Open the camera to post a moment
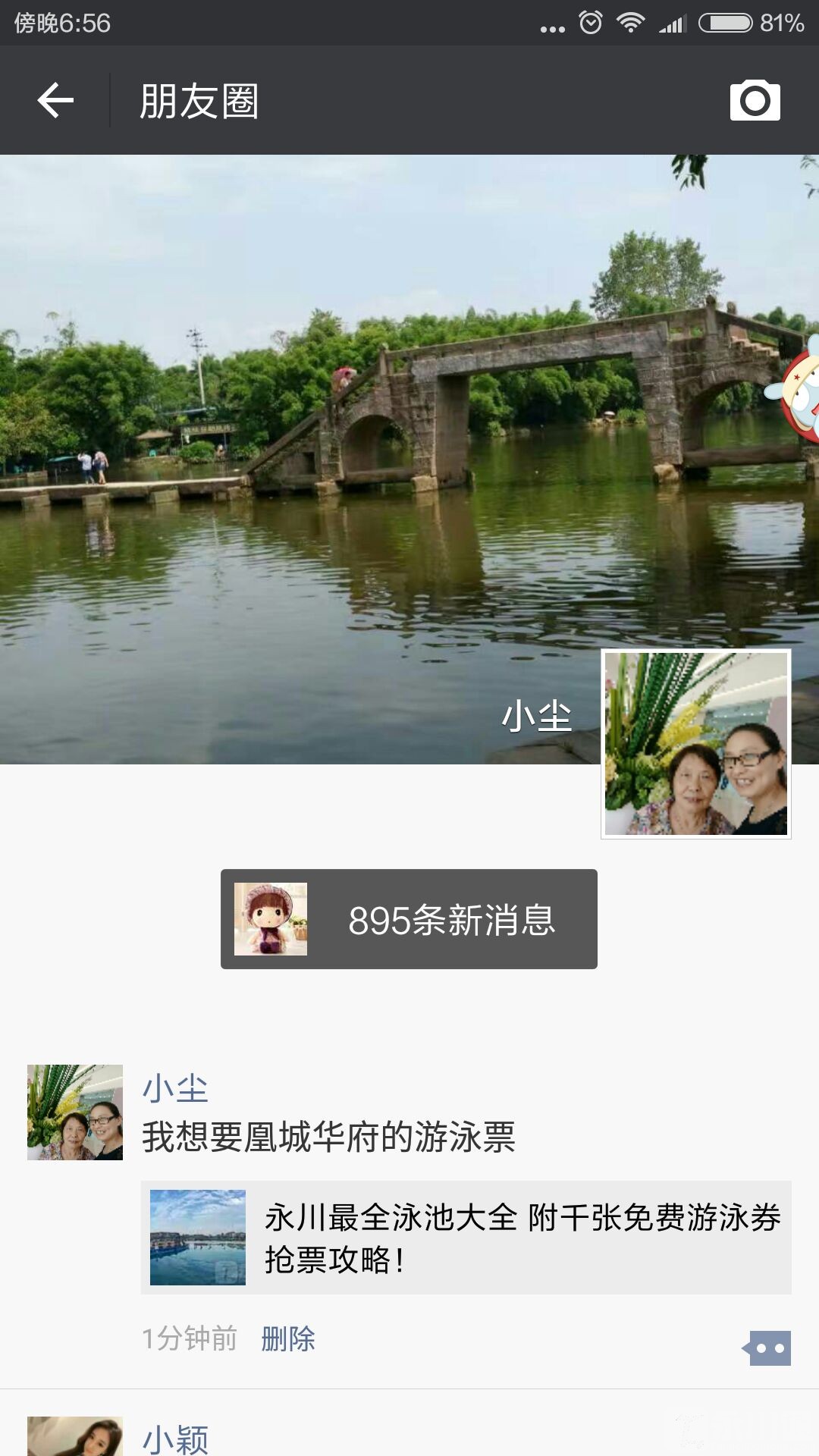 [x=755, y=100]
